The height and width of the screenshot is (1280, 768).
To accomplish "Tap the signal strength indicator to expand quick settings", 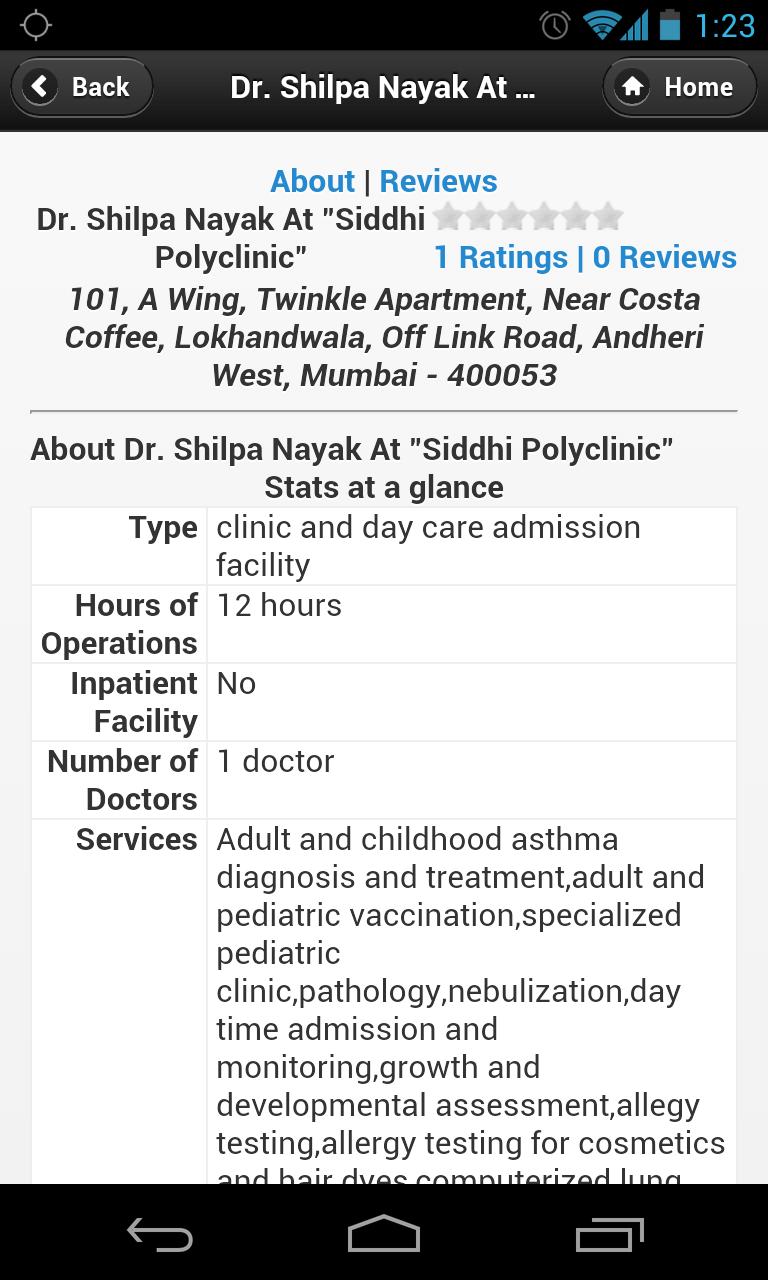I will (633, 23).
